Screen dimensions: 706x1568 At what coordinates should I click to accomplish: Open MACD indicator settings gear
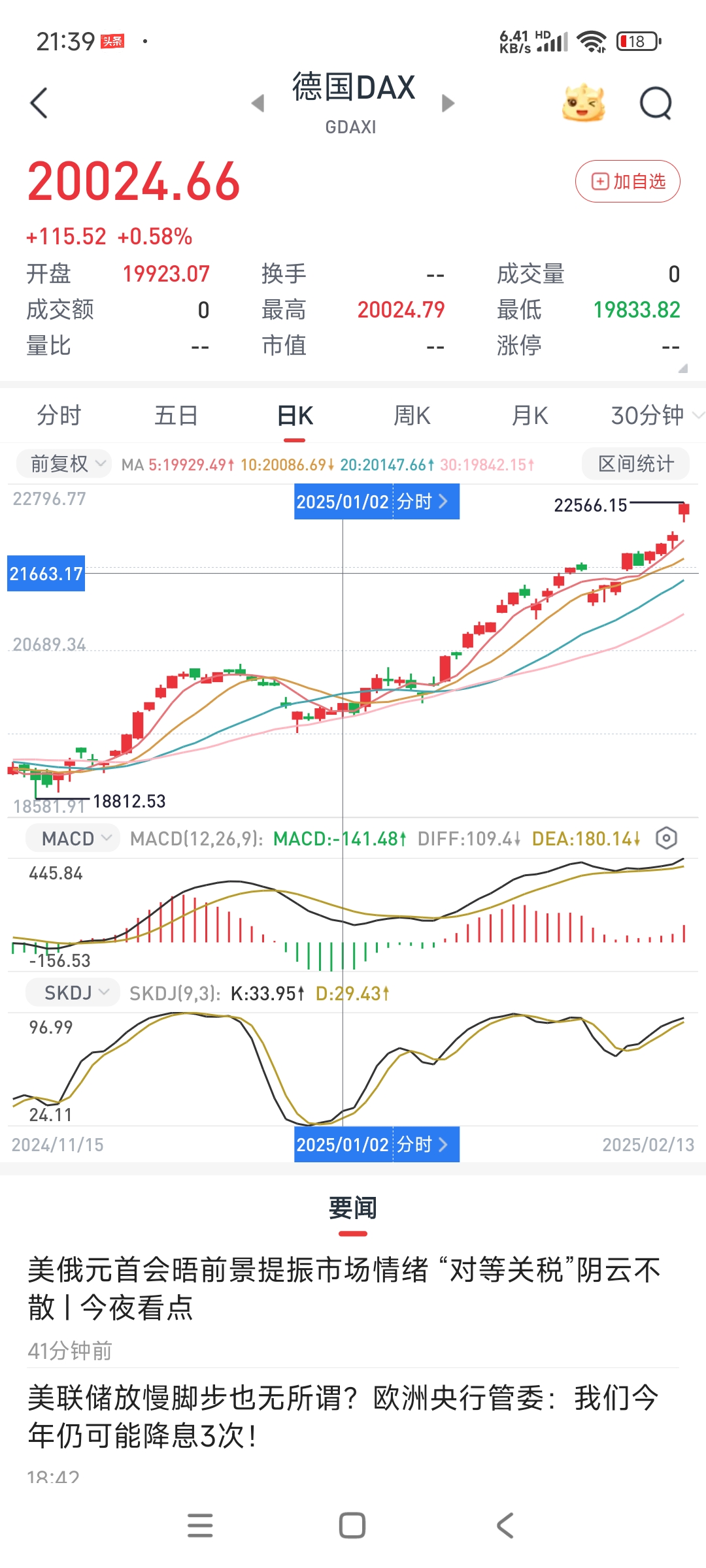[666, 838]
